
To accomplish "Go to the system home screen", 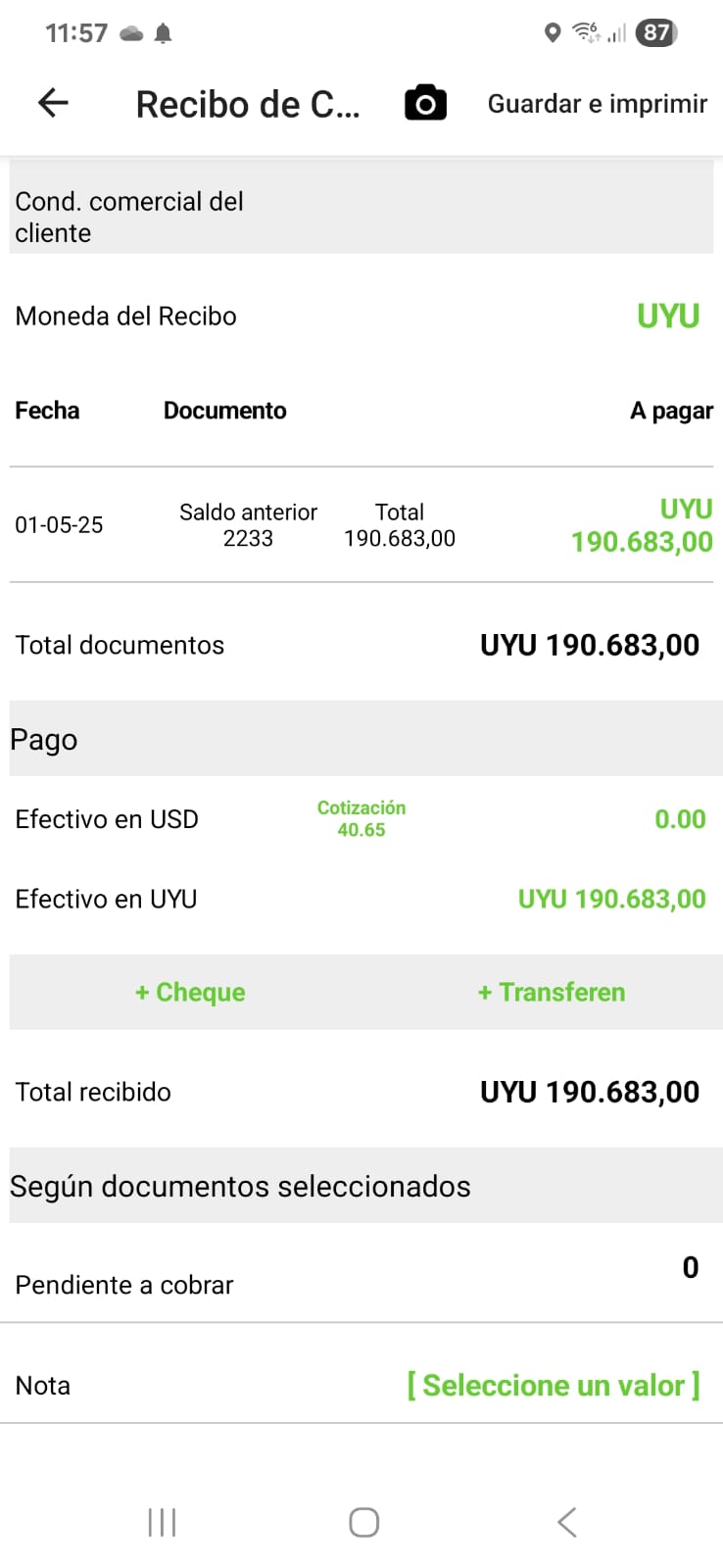I will 363,1522.
